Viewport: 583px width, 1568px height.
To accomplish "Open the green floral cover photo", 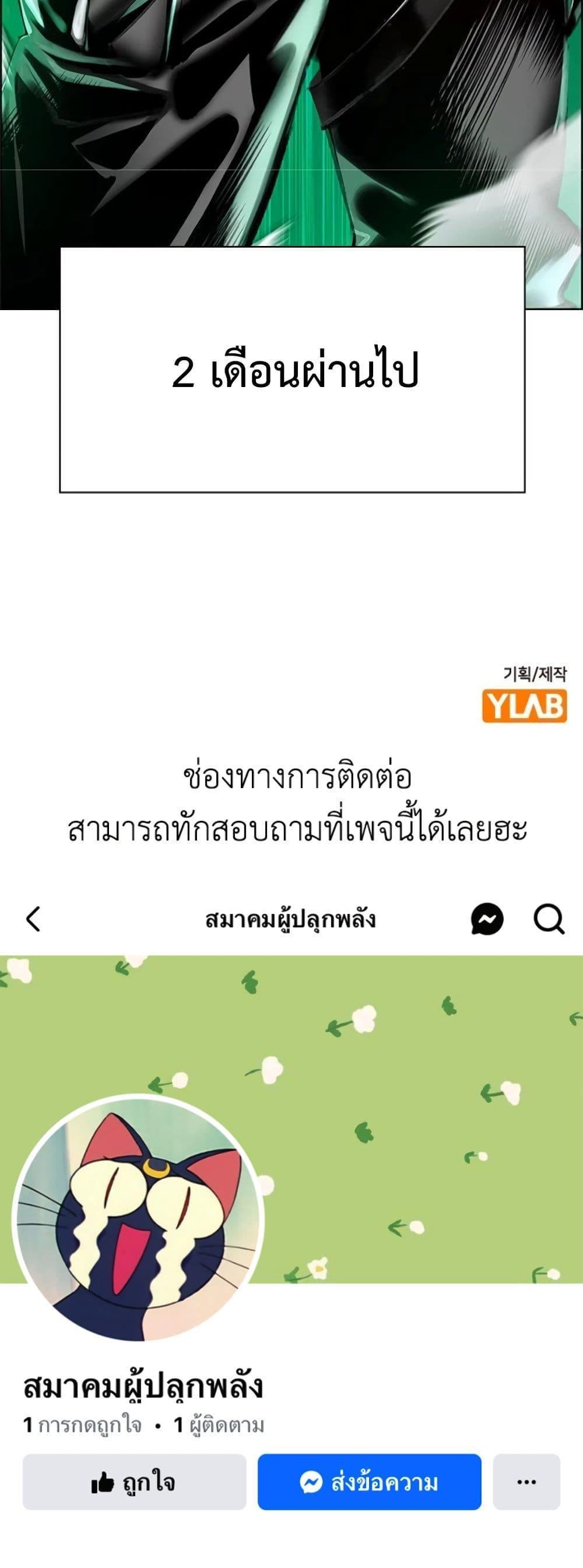I will [395, 1035].
